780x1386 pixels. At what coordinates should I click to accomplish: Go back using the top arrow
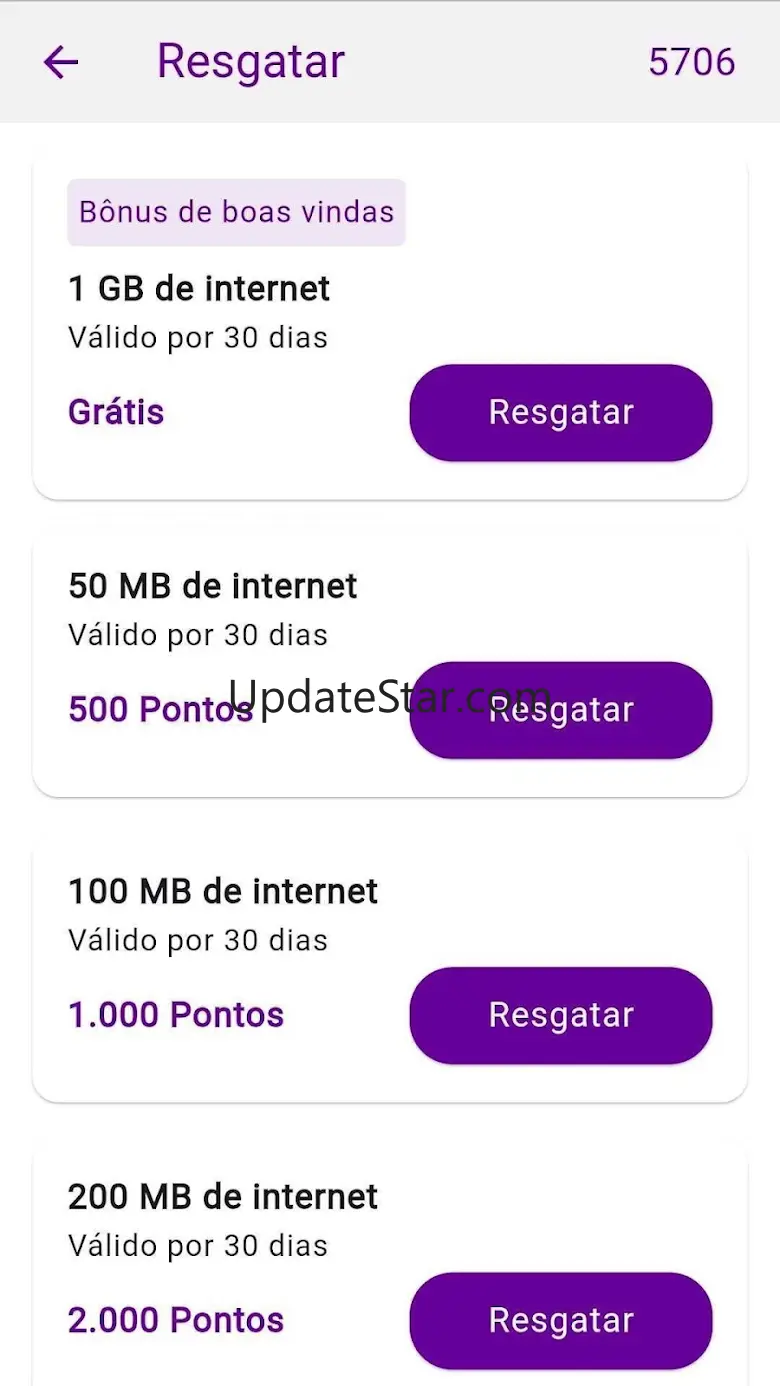(61, 62)
